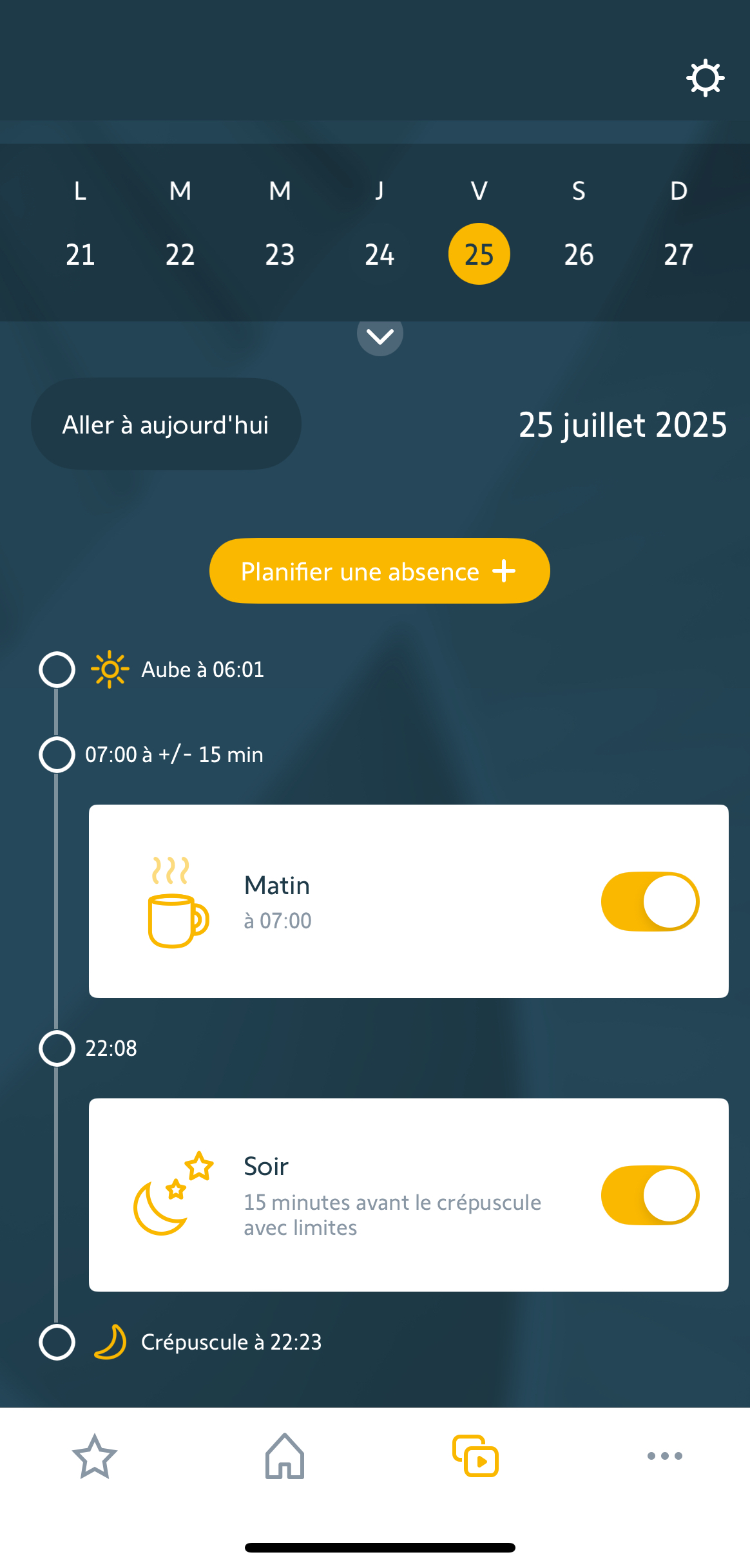This screenshot has width=750, height=1568.
Task: Open the Matin scenario card
Action: [409, 901]
